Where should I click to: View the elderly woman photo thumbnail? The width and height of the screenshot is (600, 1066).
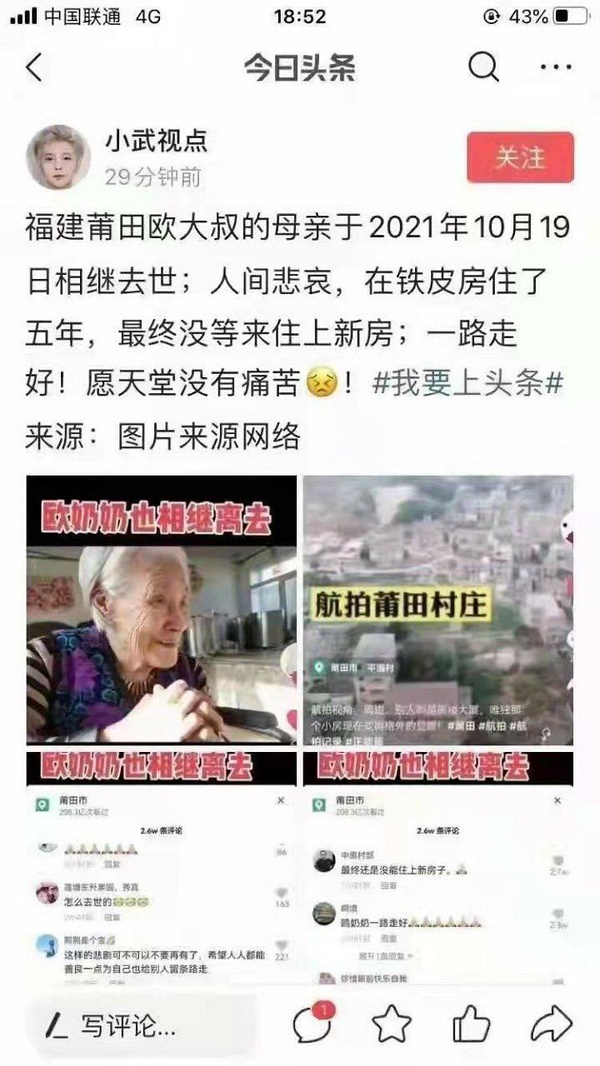tap(161, 610)
